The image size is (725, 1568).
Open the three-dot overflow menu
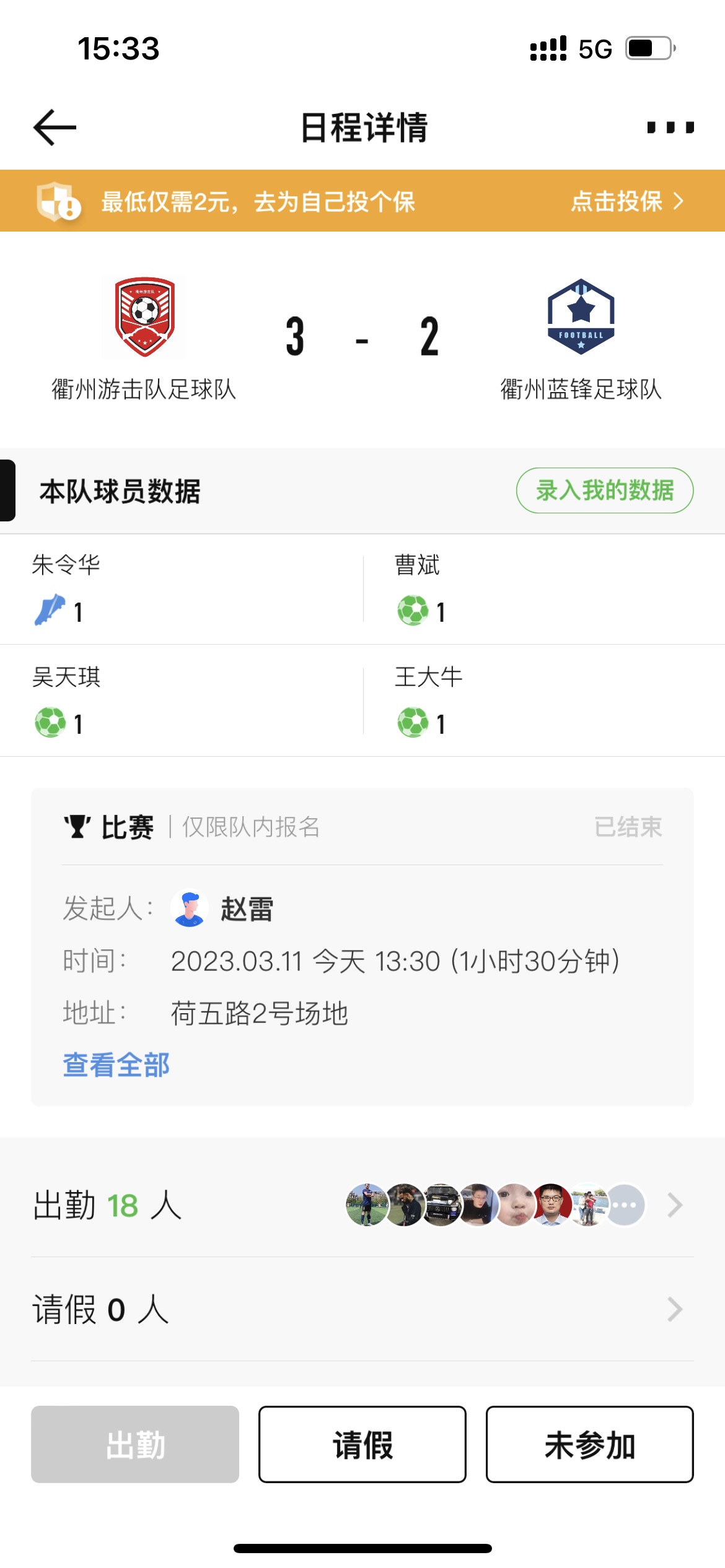(x=670, y=128)
